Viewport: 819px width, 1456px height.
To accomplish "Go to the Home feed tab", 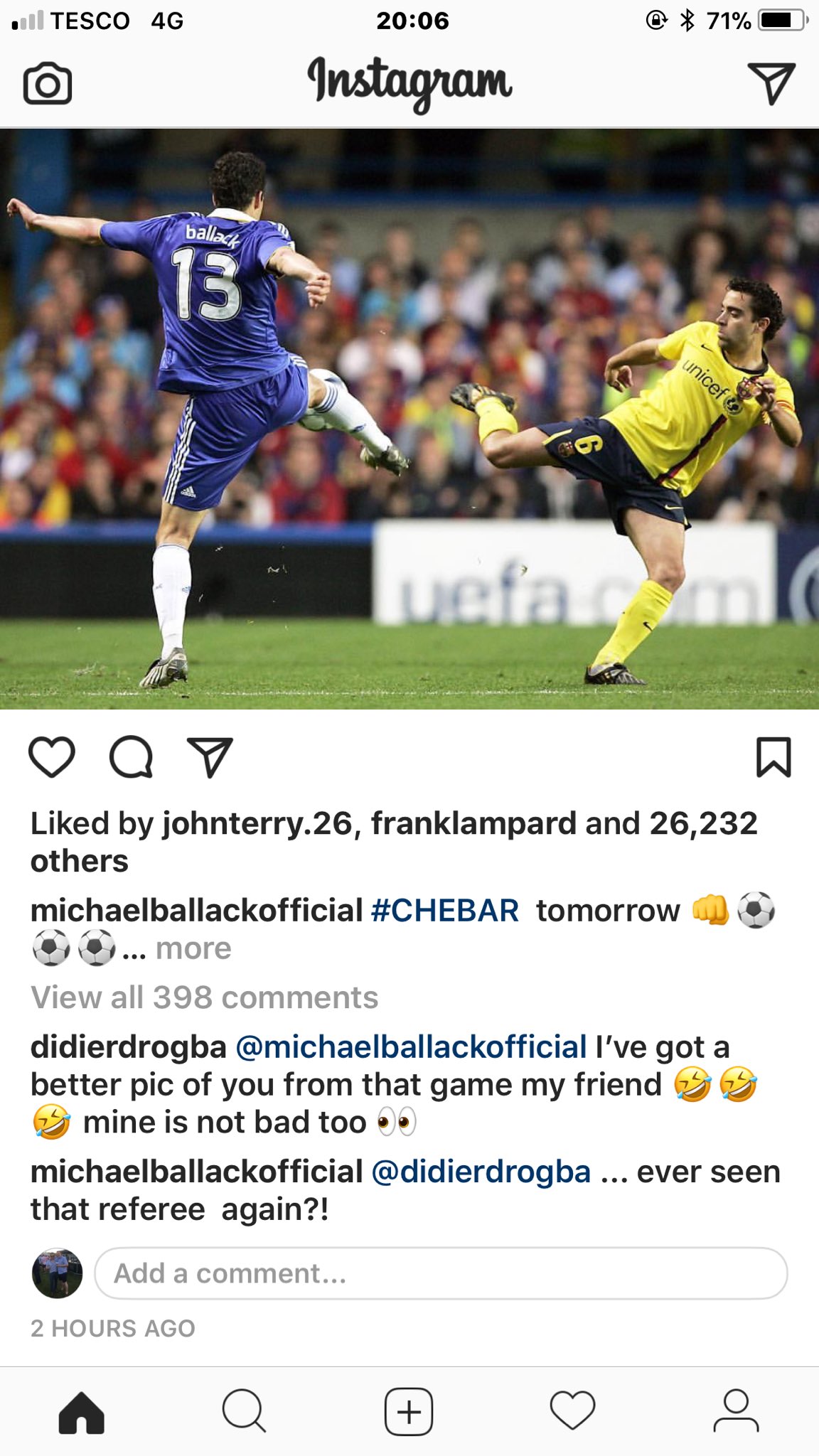I will [x=81, y=1410].
